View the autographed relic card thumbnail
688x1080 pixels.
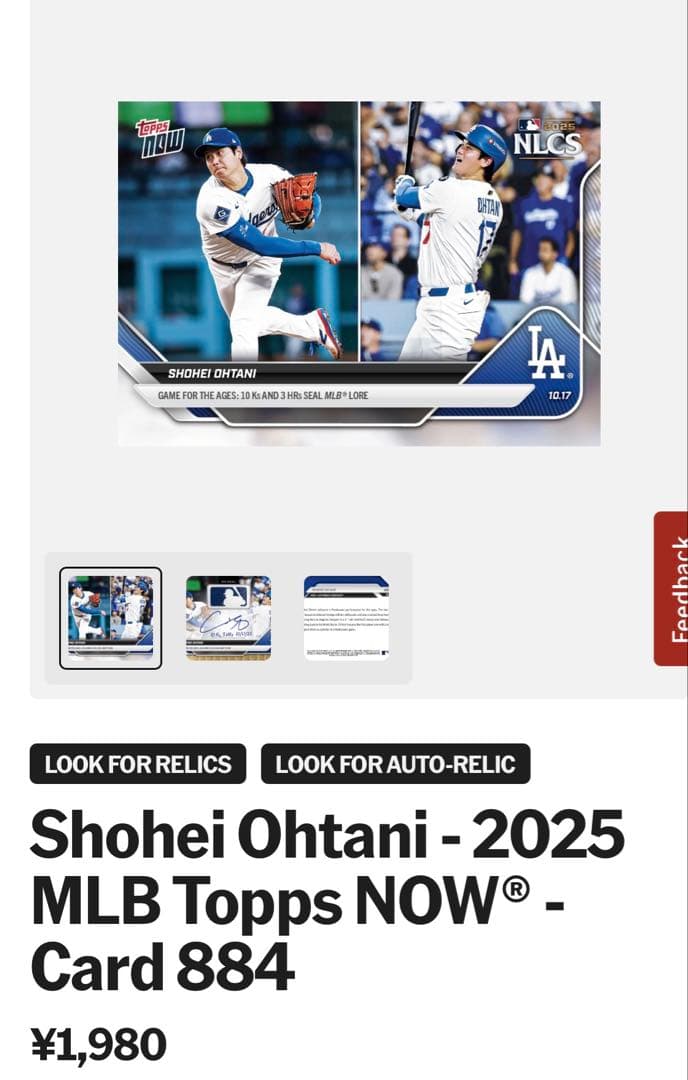[228, 617]
